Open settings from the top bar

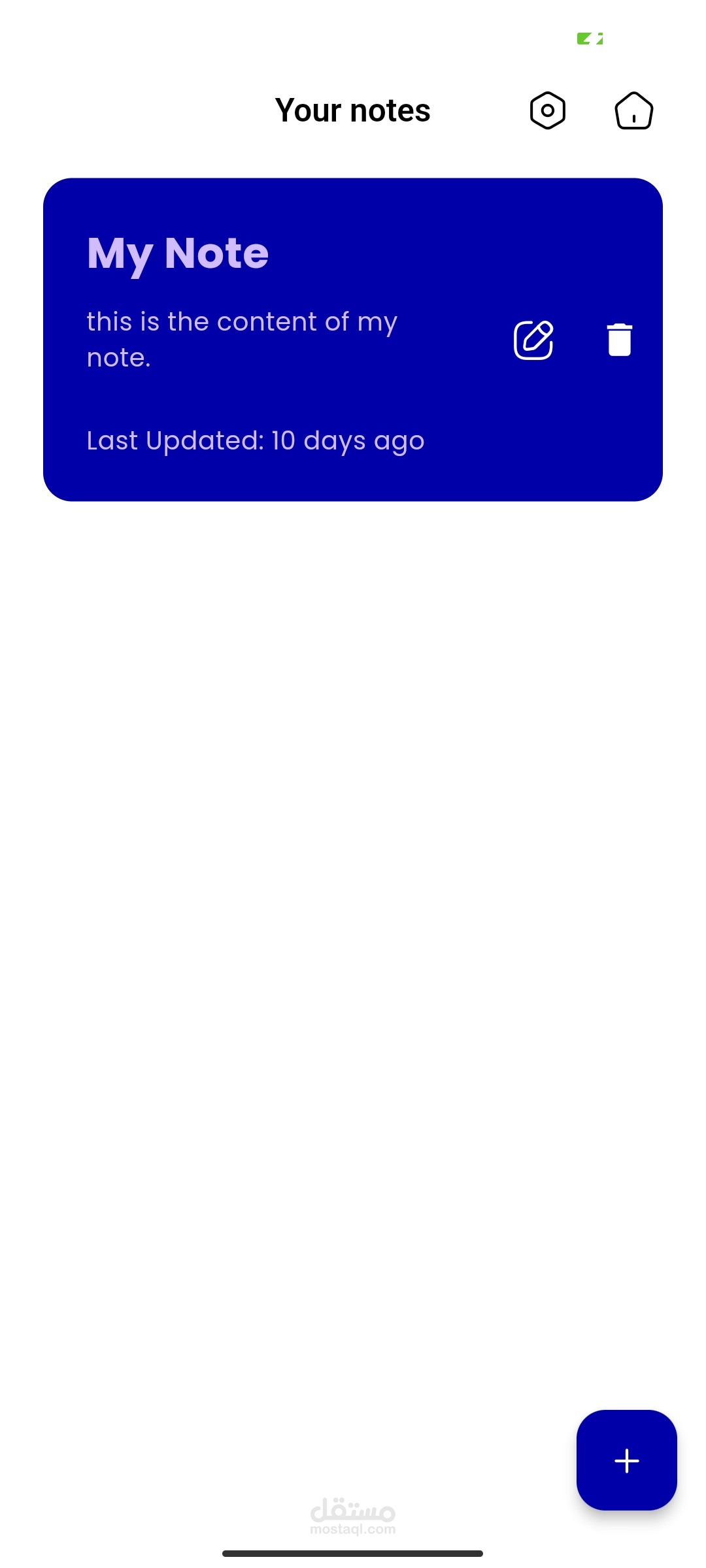point(548,110)
